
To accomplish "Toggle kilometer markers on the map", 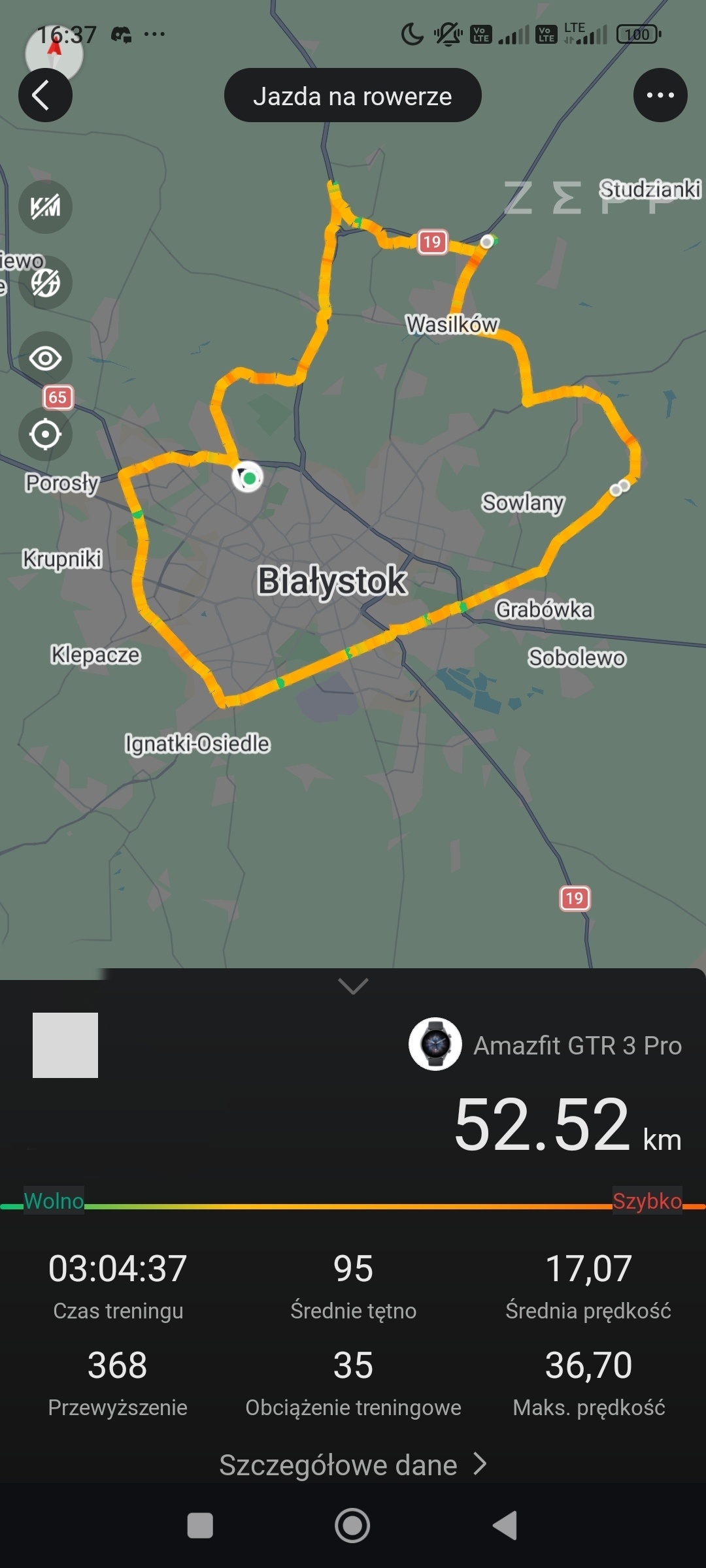I will click(x=45, y=207).
